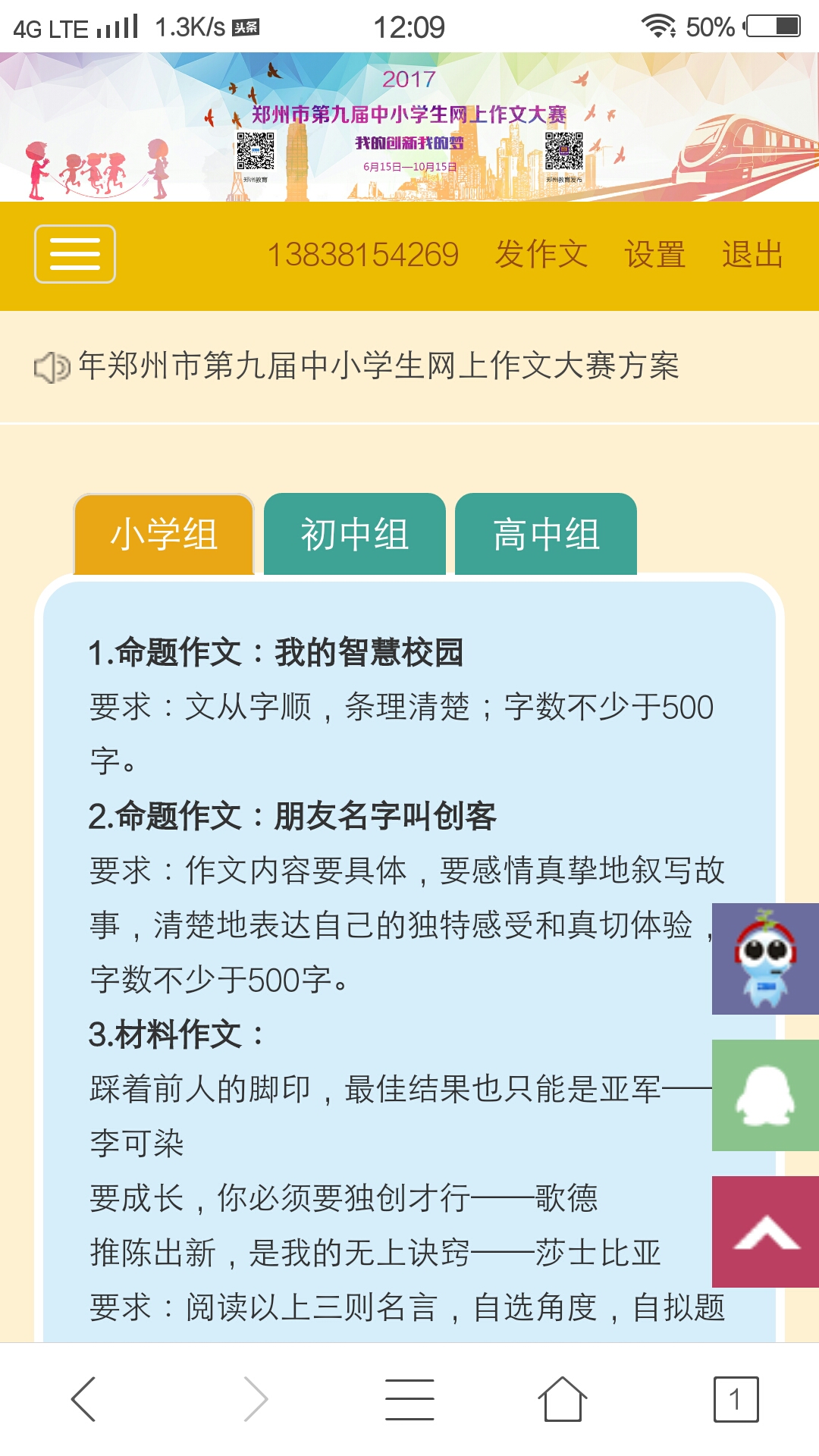
Task: Contact via the QQ penguin button
Action: [x=764, y=1095]
